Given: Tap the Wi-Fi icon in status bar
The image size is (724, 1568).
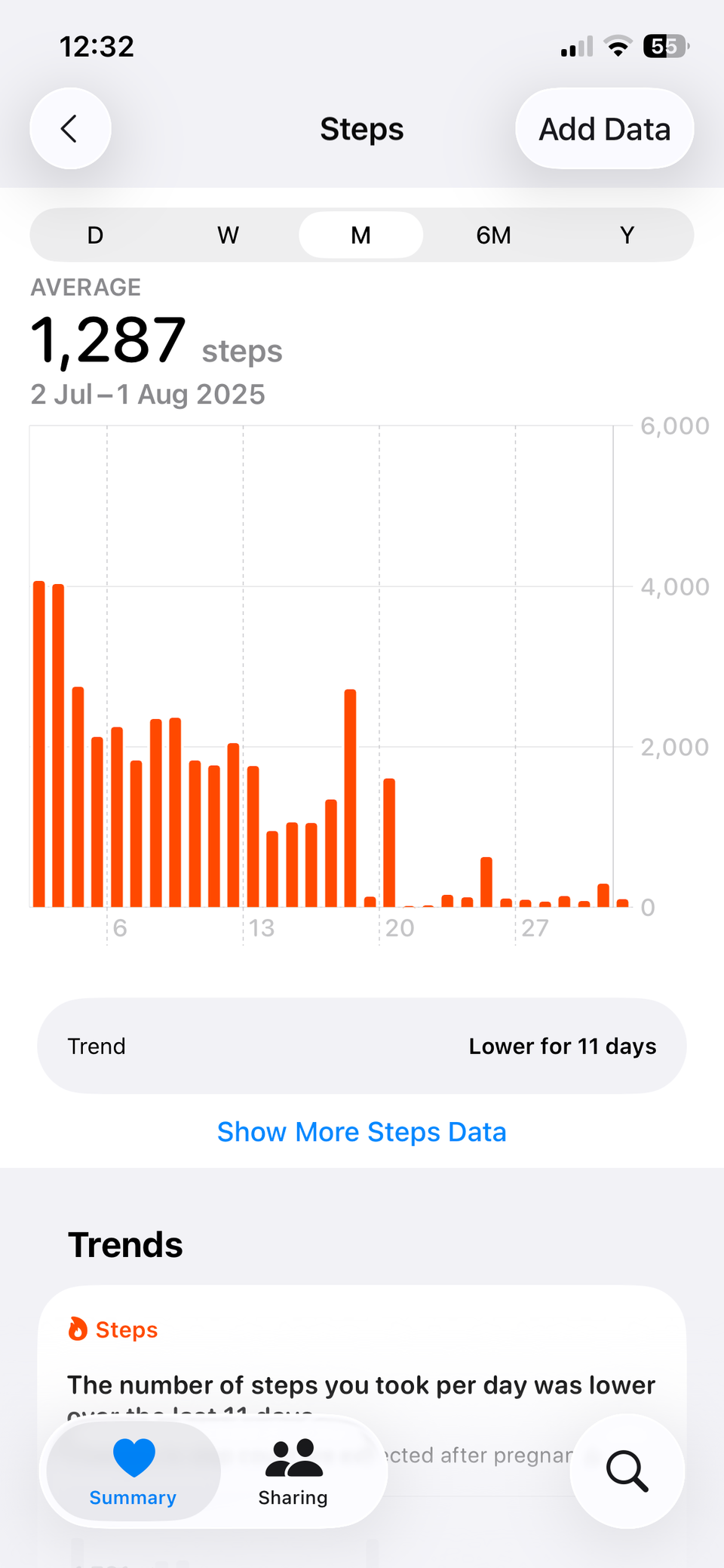Looking at the screenshot, I should (618, 45).
